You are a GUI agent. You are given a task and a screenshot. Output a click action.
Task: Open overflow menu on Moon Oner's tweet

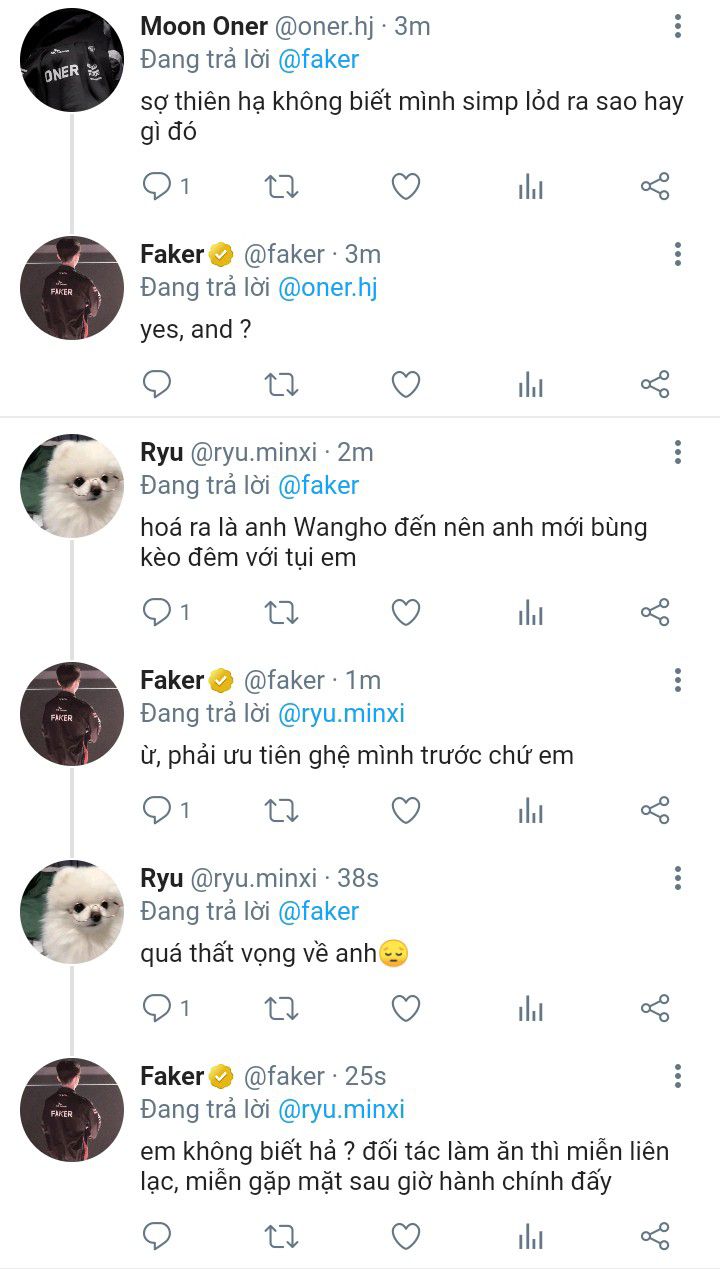tap(677, 26)
